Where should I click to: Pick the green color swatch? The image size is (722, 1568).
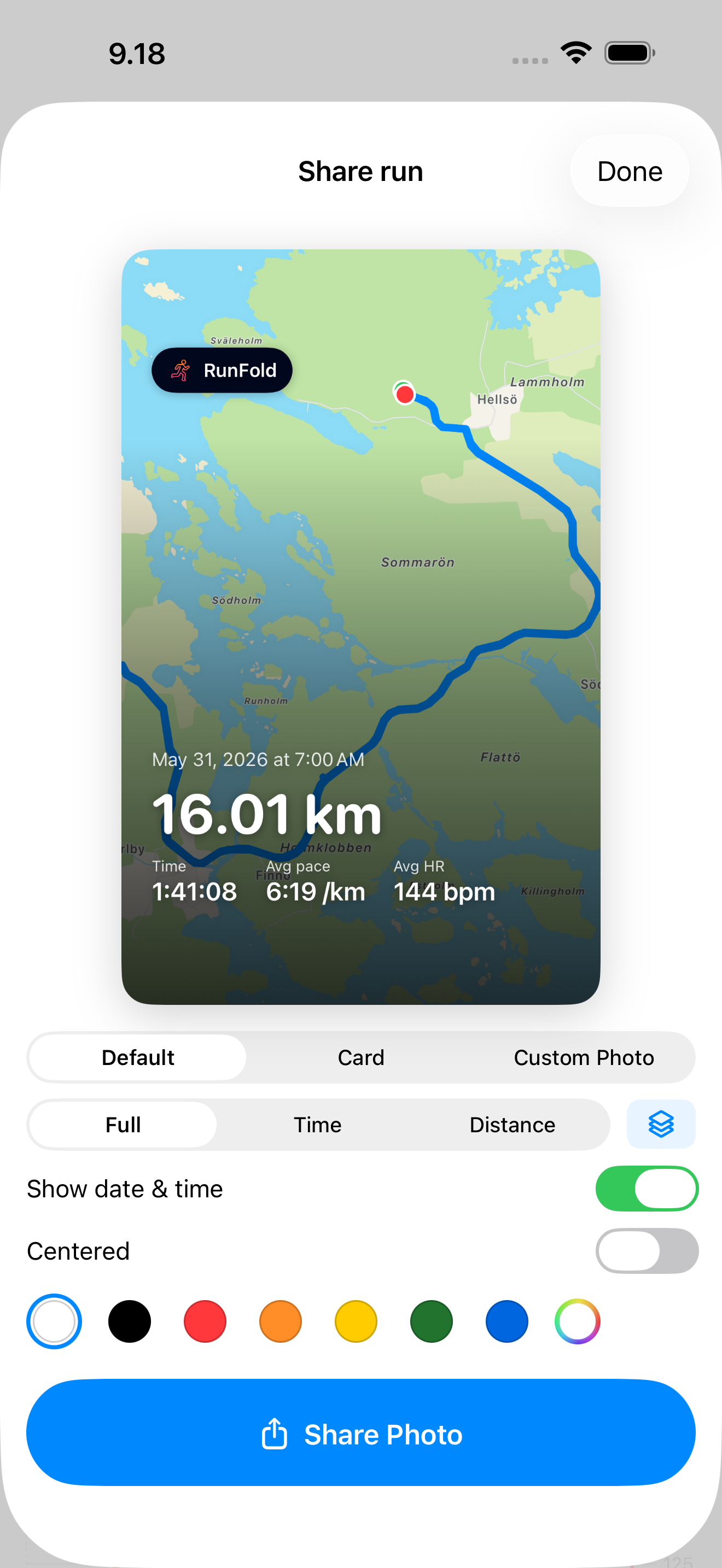(x=432, y=1321)
